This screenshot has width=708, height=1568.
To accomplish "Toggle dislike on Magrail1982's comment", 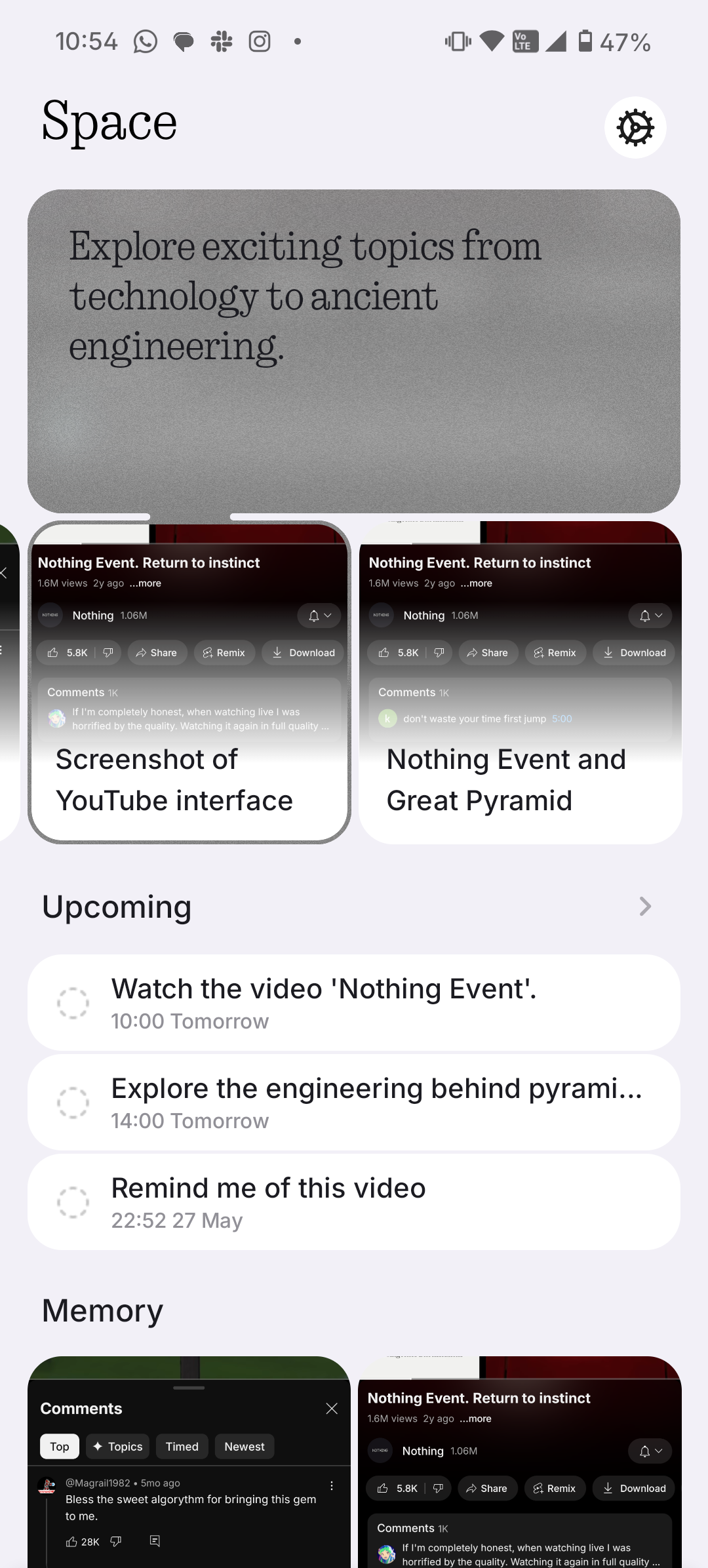I will point(117,1542).
